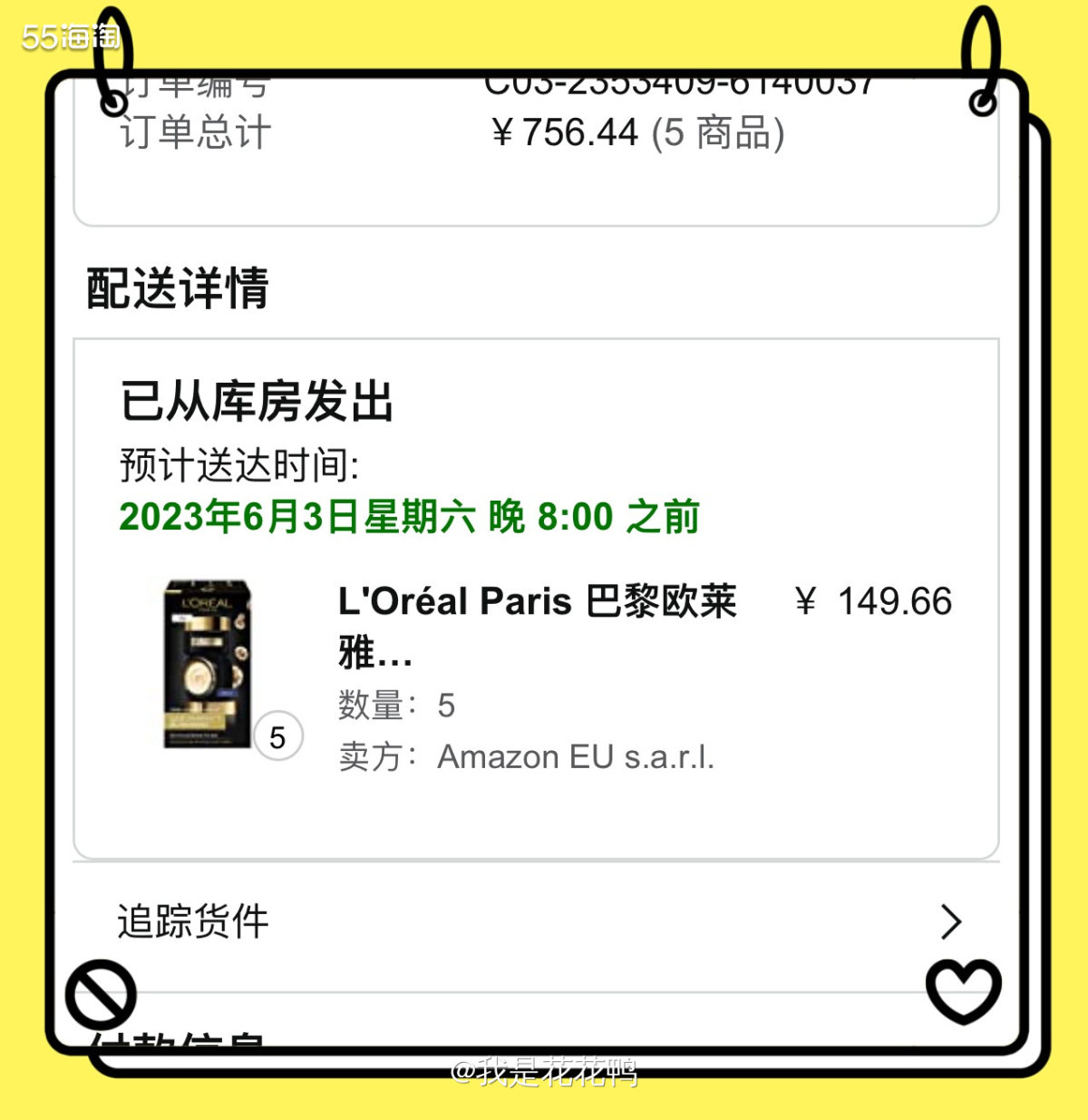
Task: Click the prohibition symbol at bottom left
Action: coord(102,992)
